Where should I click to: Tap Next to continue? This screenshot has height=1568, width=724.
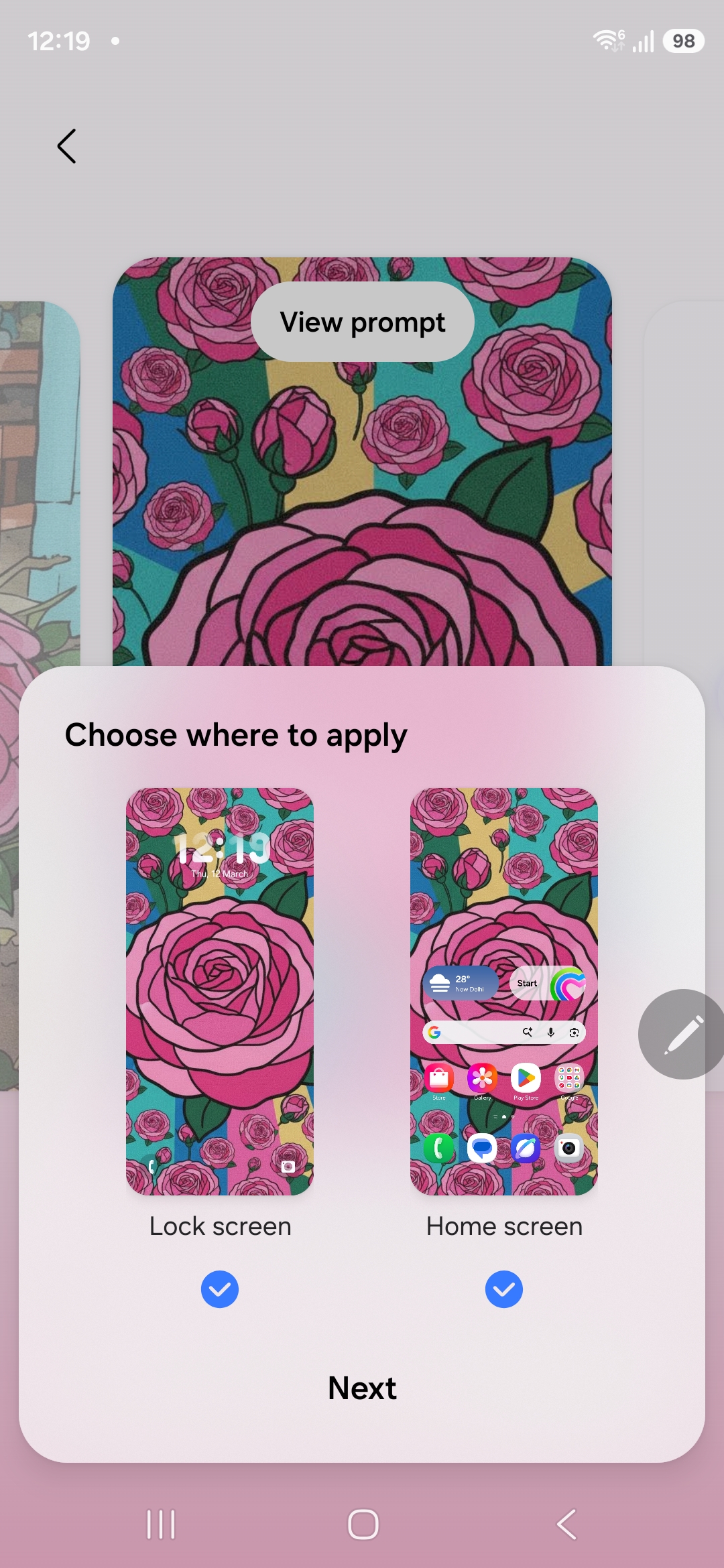coord(362,1388)
